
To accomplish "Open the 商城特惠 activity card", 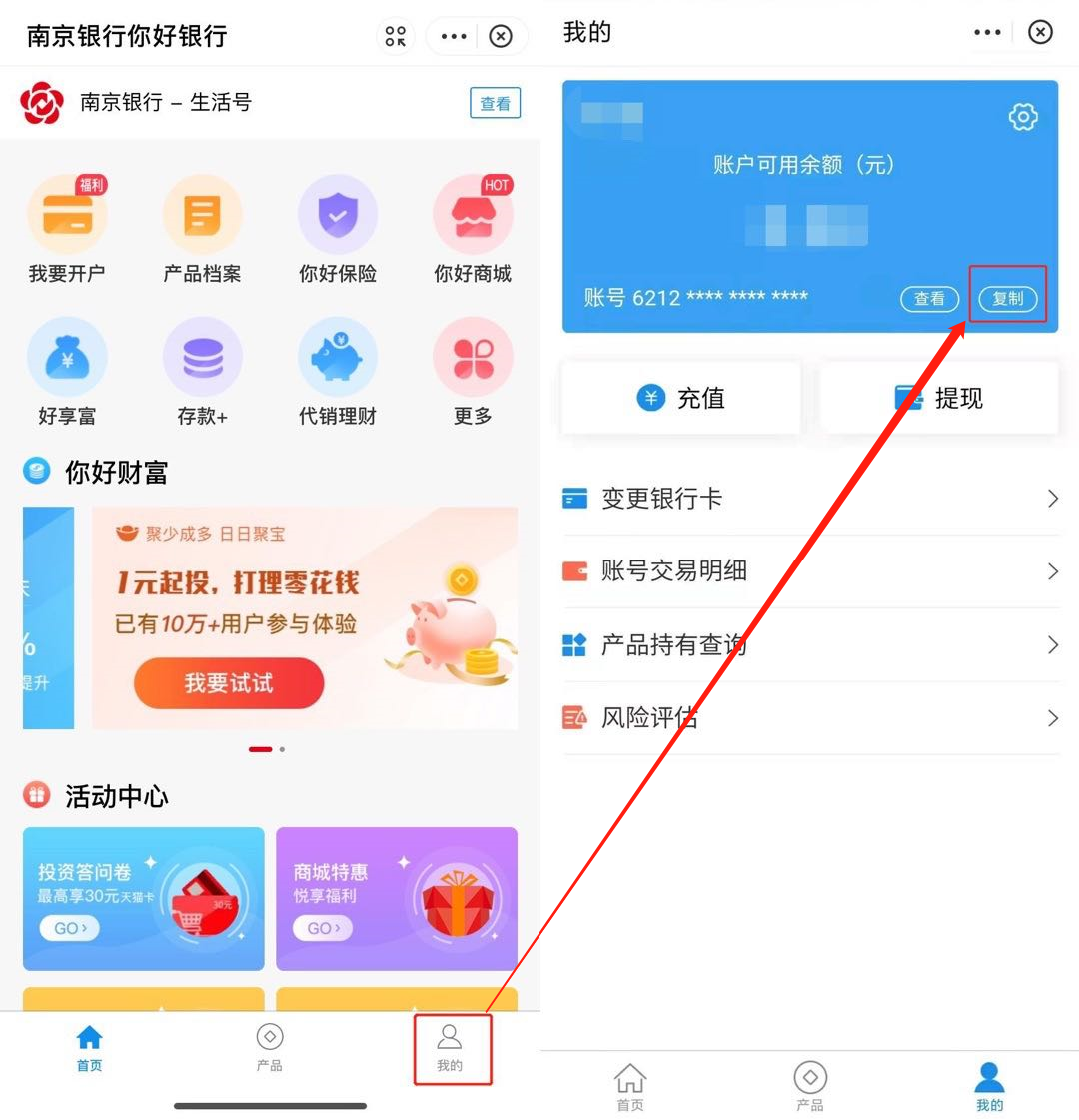I will point(397,898).
